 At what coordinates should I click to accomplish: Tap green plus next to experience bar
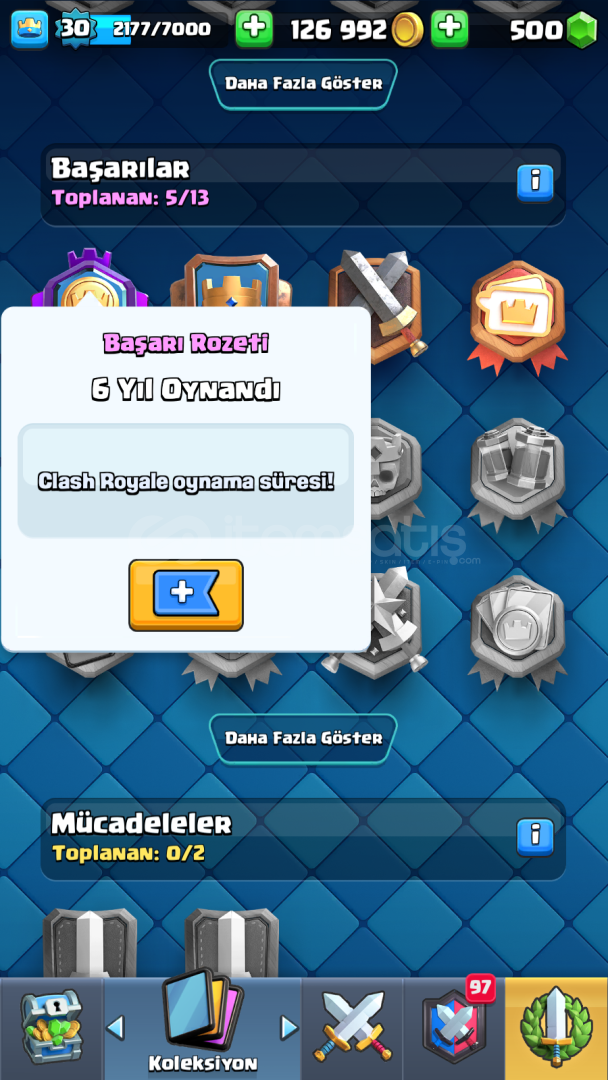(x=254, y=30)
